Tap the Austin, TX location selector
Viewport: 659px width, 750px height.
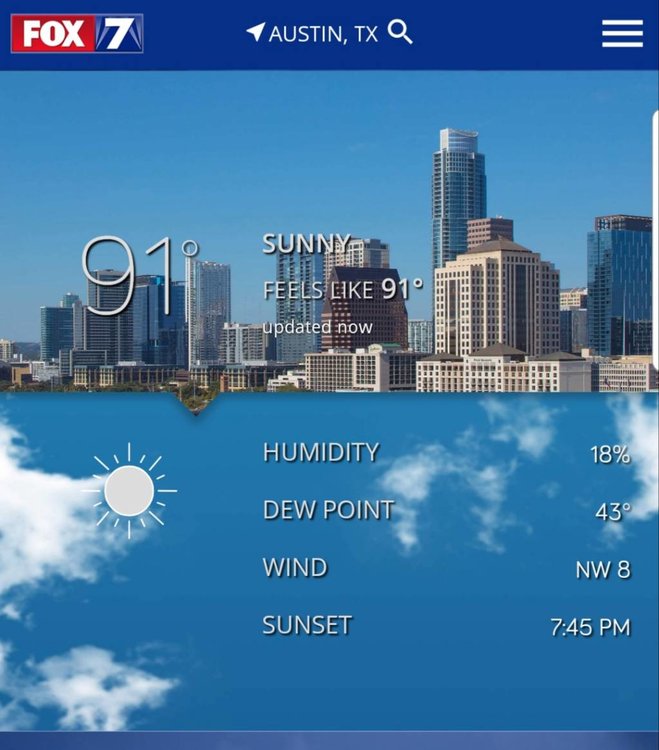[x=314, y=34]
